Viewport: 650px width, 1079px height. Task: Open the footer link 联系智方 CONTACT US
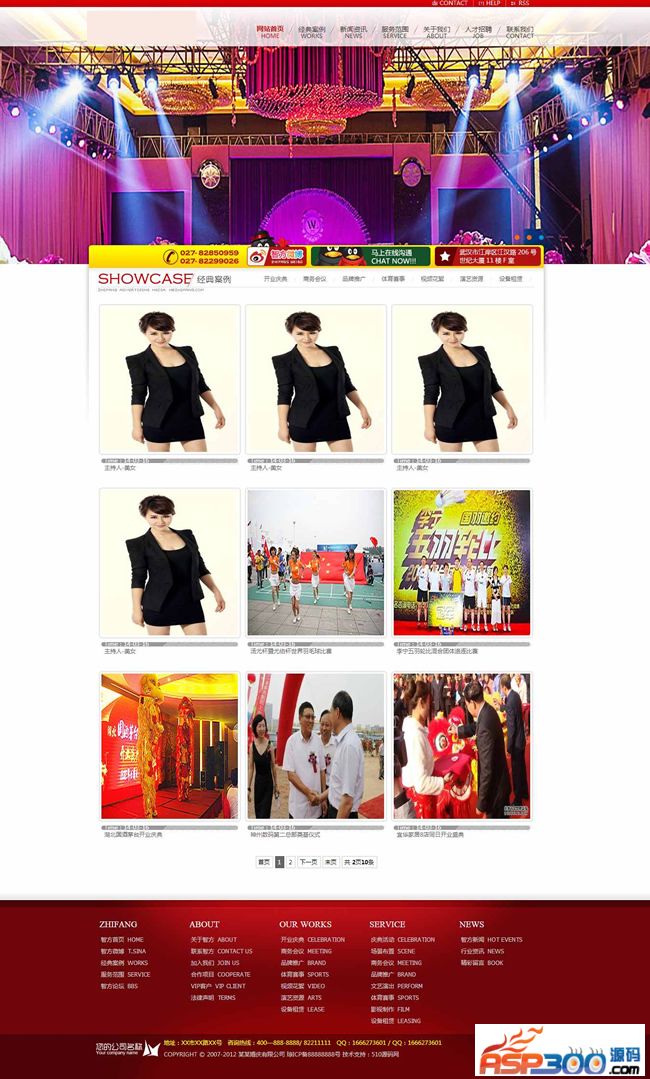point(221,951)
